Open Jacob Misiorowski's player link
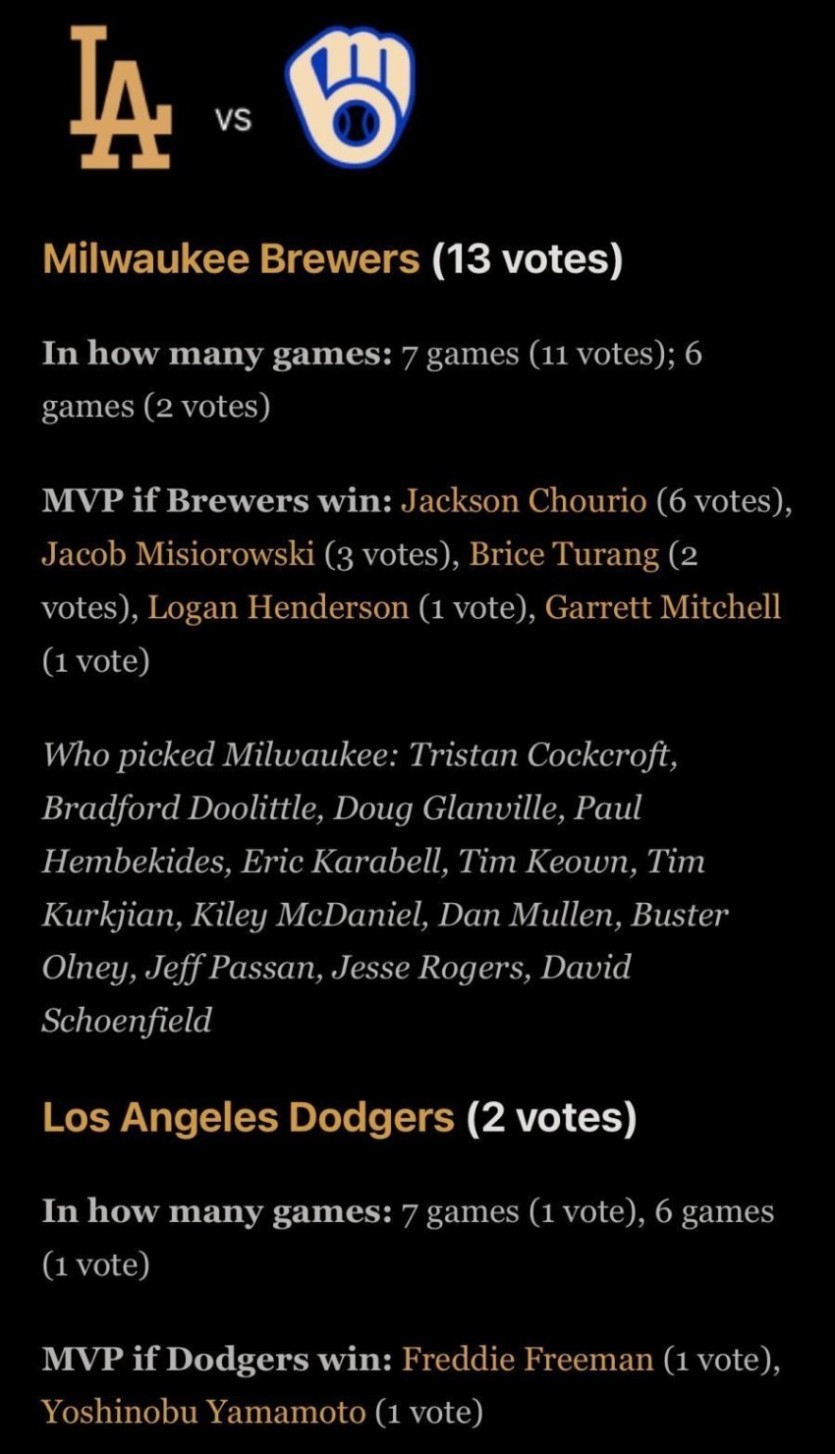 point(178,554)
